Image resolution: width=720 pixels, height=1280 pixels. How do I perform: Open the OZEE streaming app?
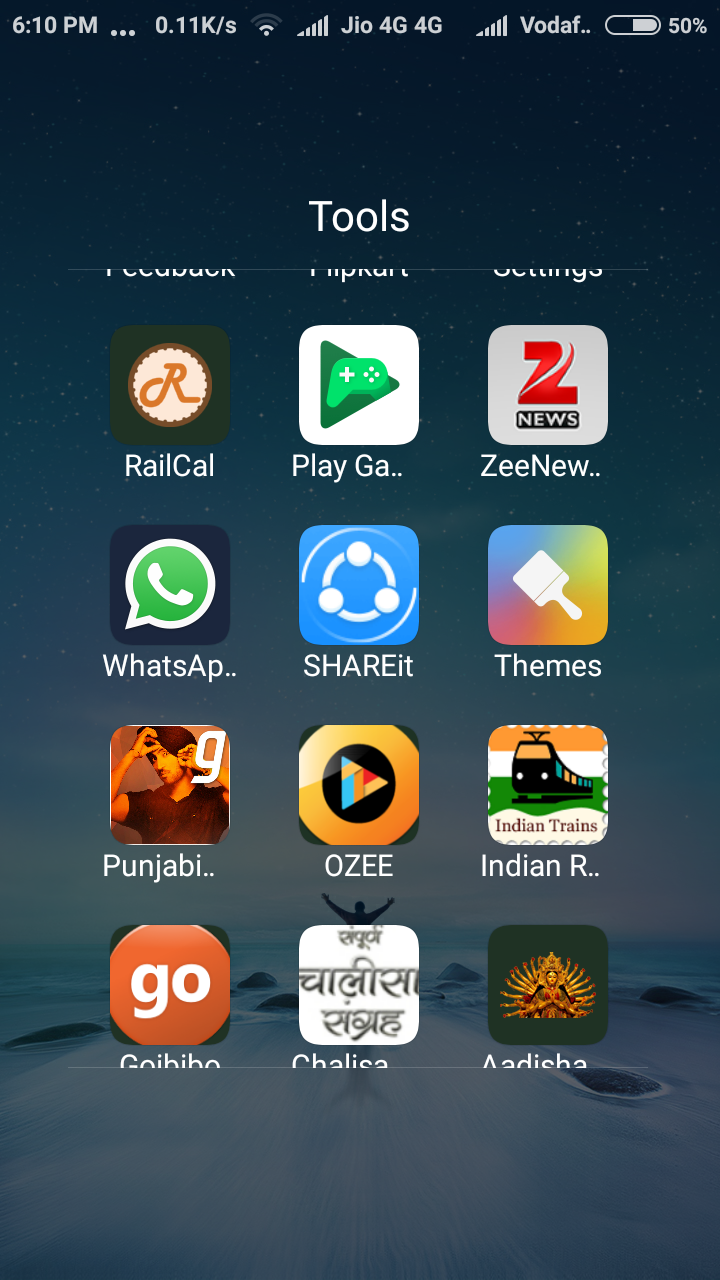click(x=359, y=785)
